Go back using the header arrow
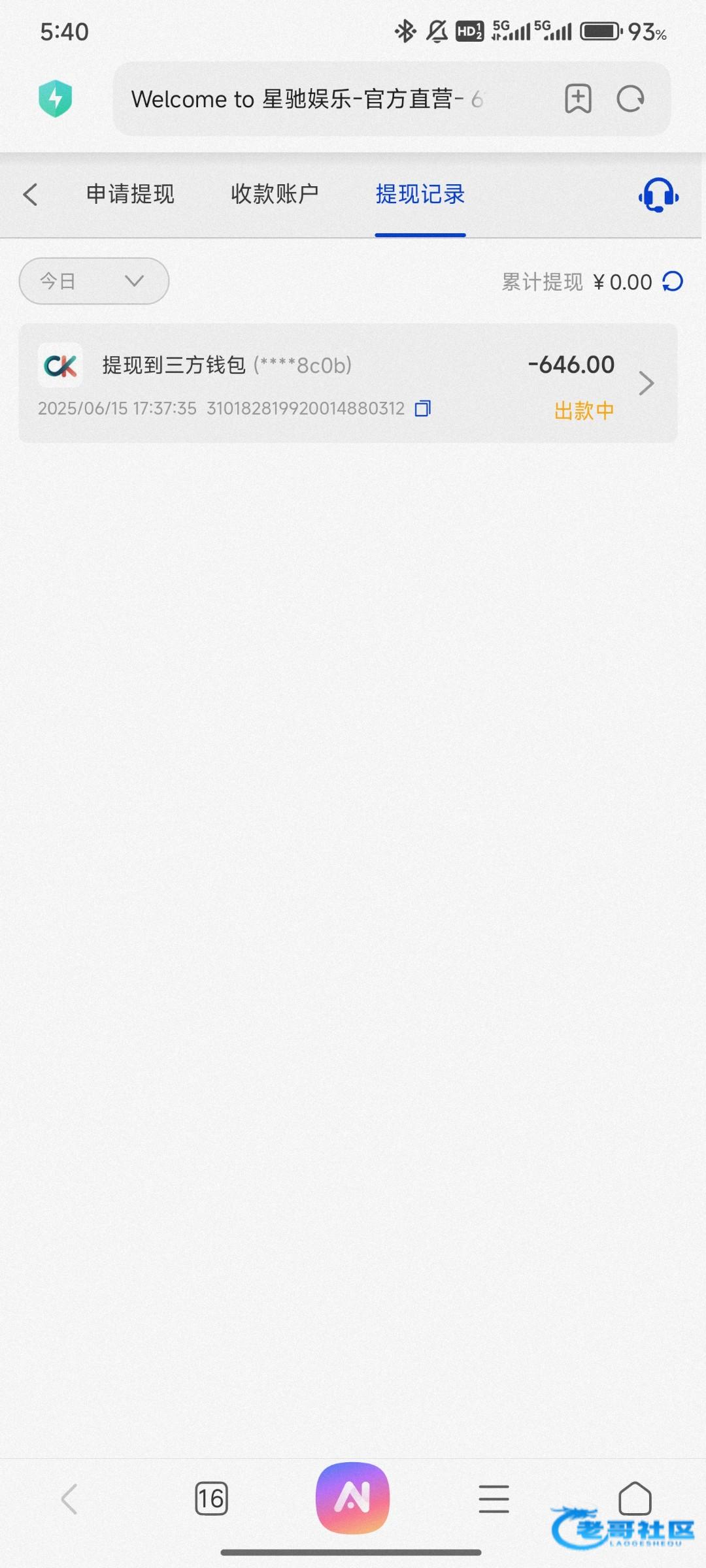This screenshot has height=1568, width=706. click(30, 194)
